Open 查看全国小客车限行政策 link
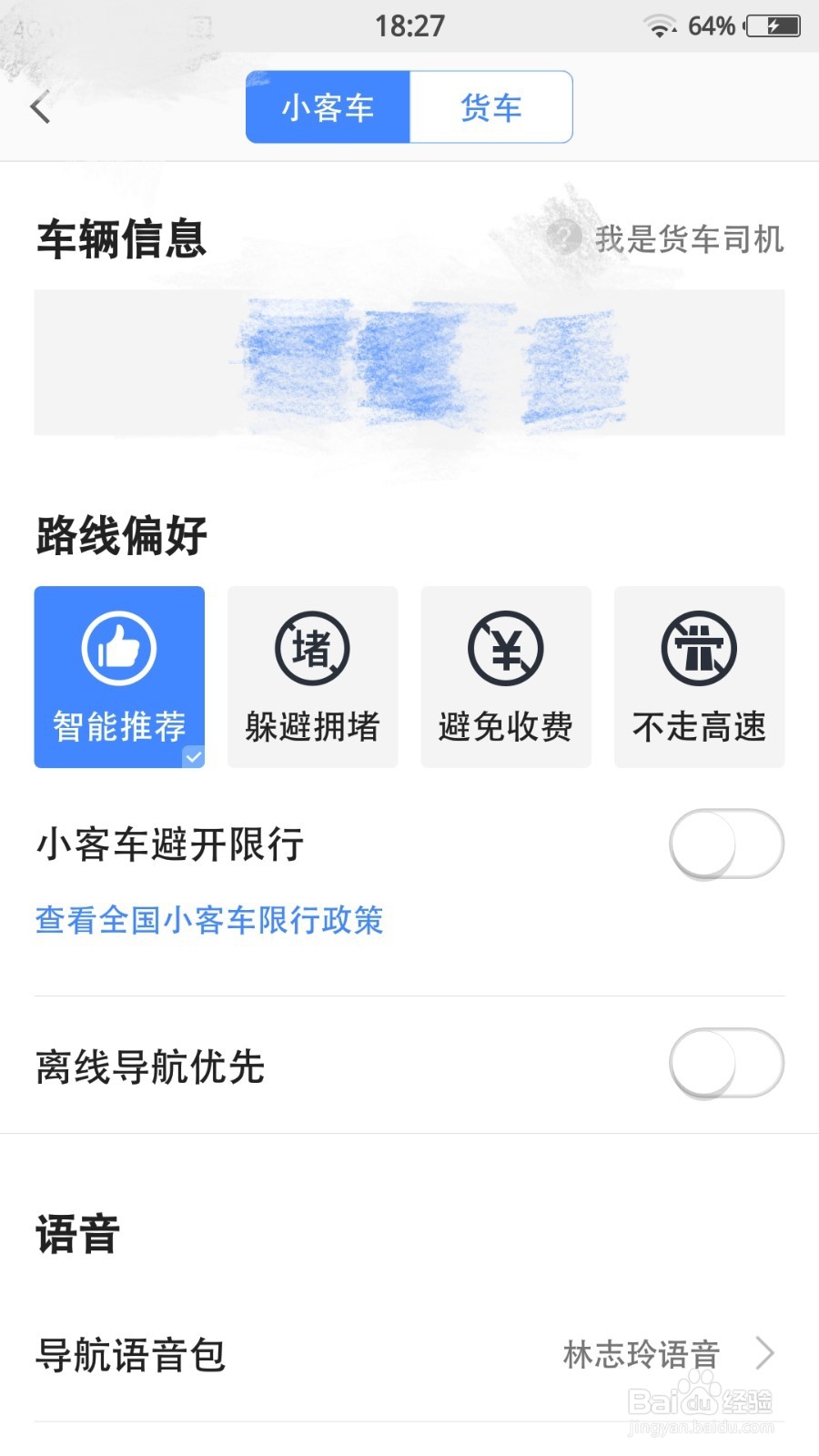The height and width of the screenshot is (1456, 819). click(x=209, y=921)
